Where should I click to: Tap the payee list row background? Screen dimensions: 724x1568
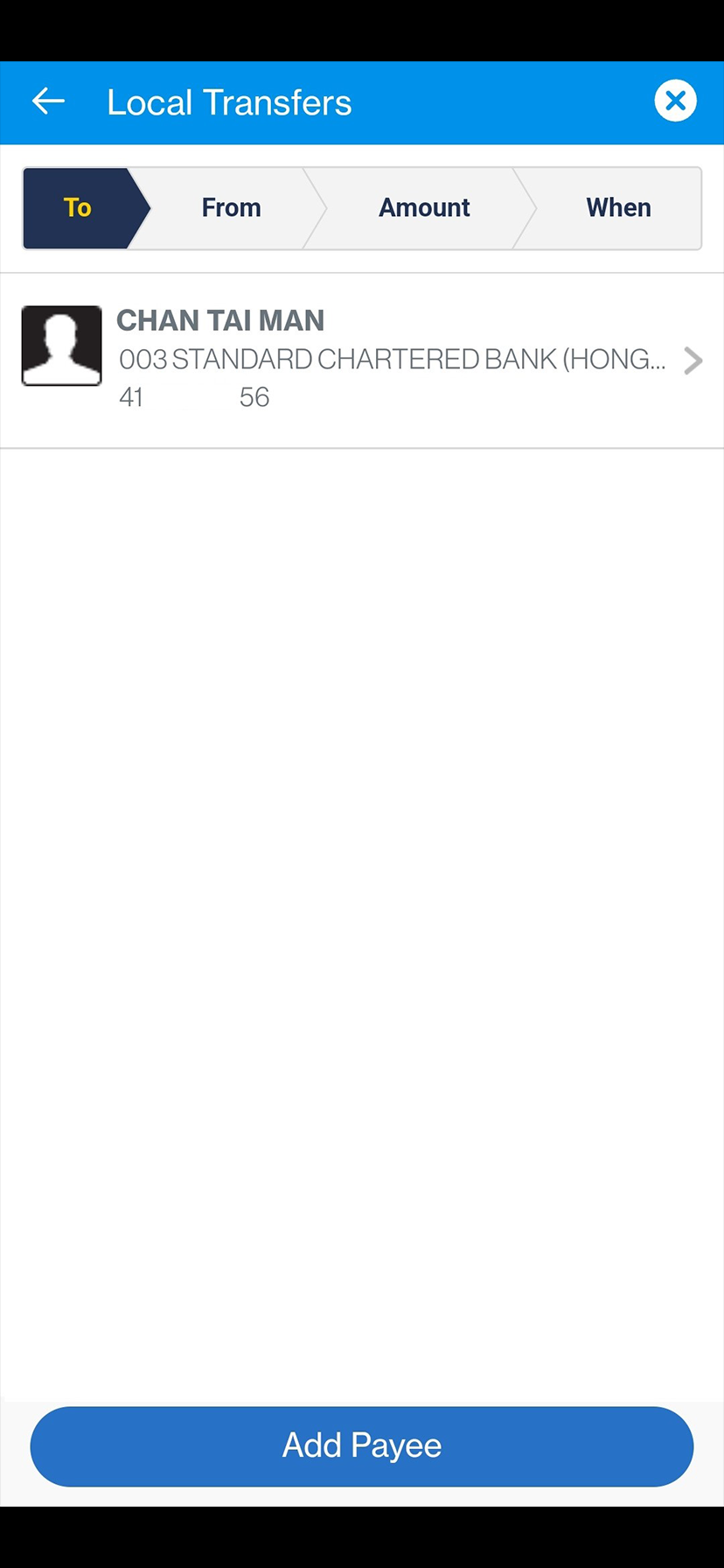pyautogui.click(x=362, y=357)
